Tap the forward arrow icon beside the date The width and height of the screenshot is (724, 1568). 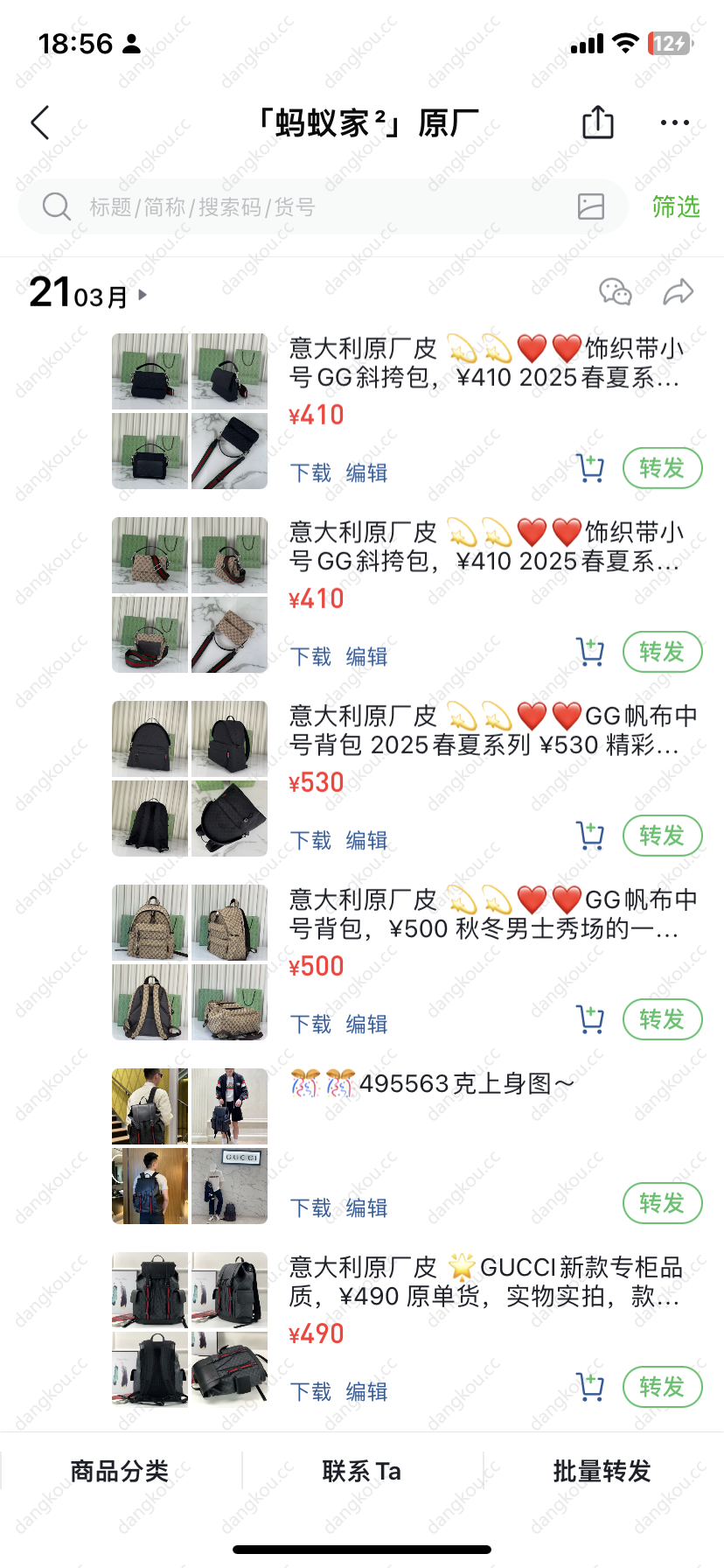pos(679,292)
